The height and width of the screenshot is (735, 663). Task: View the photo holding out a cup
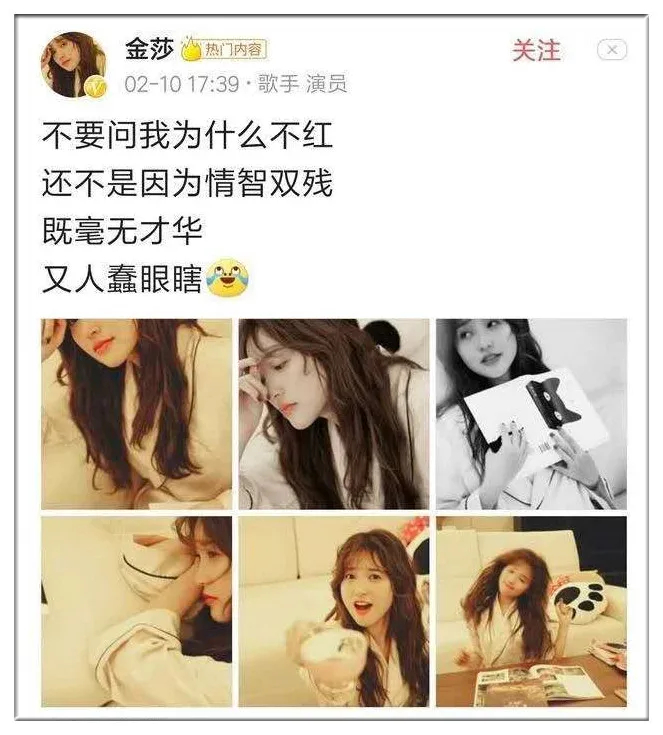click(333, 611)
